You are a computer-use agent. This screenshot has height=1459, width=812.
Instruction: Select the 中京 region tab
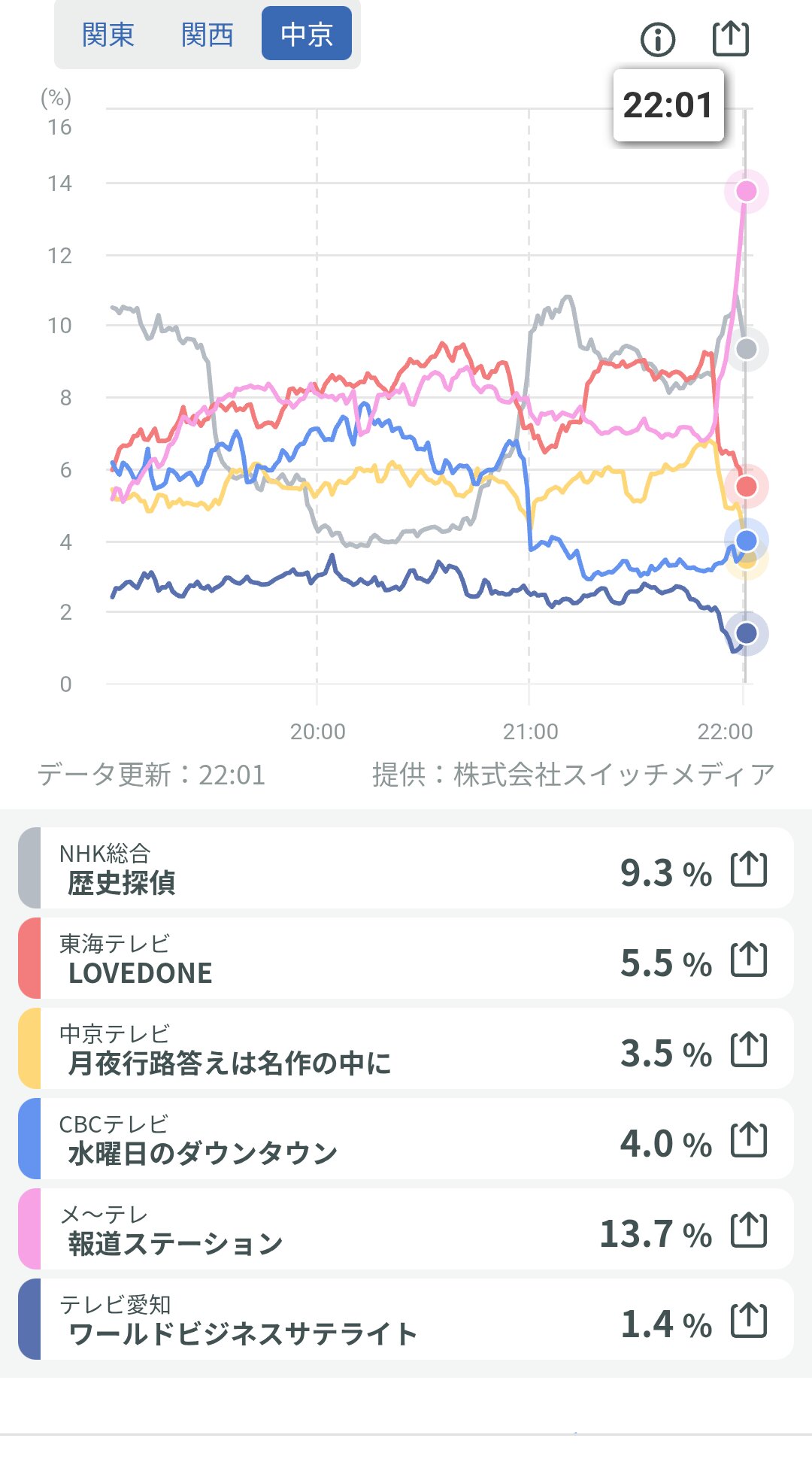click(x=306, y=35)
